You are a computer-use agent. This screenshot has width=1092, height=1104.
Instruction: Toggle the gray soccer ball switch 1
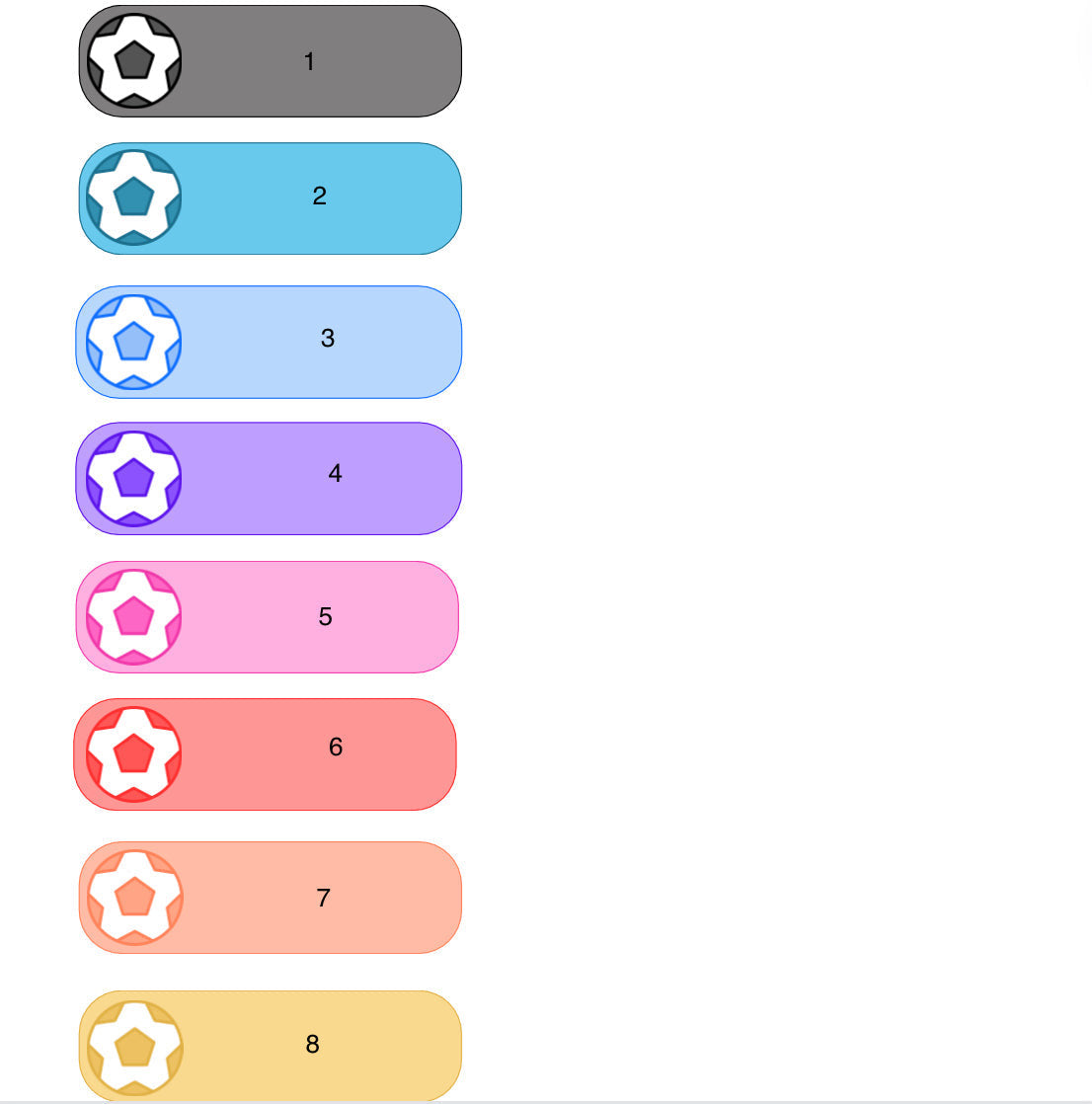click(270, 61)
